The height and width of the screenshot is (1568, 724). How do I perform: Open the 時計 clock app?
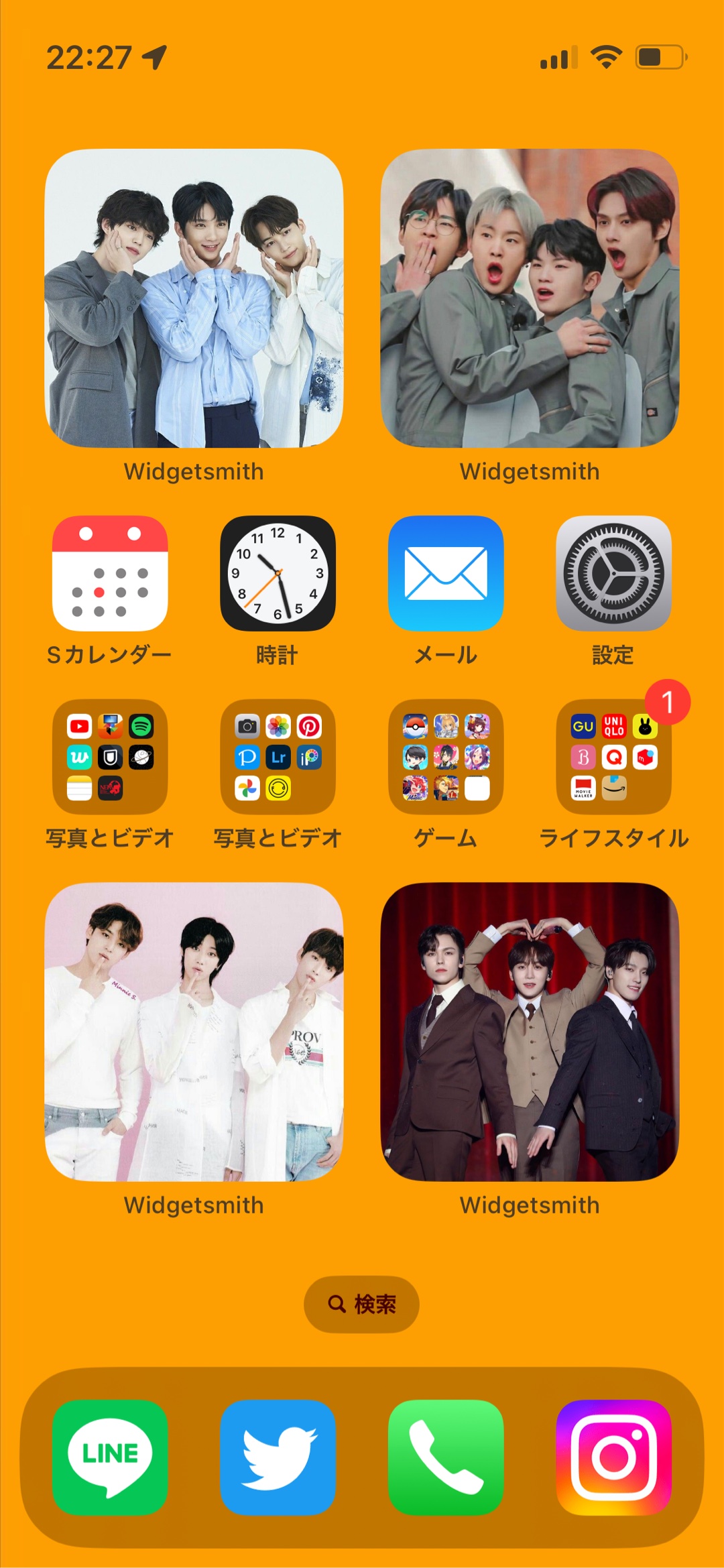click(278, 573)
